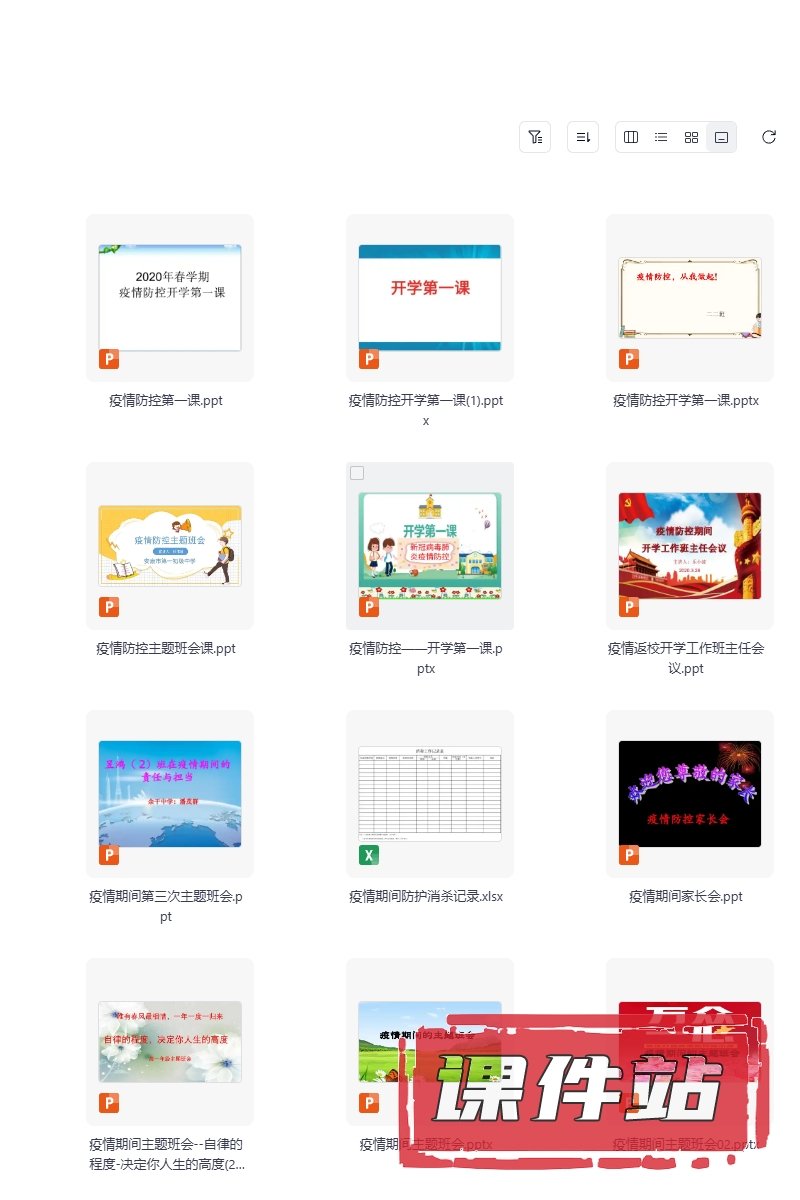The width and height of the screenshot is (800, 1200).
Task: Open 疫情期间第三次主题班会.ppt file
Action: pos(170,794)
